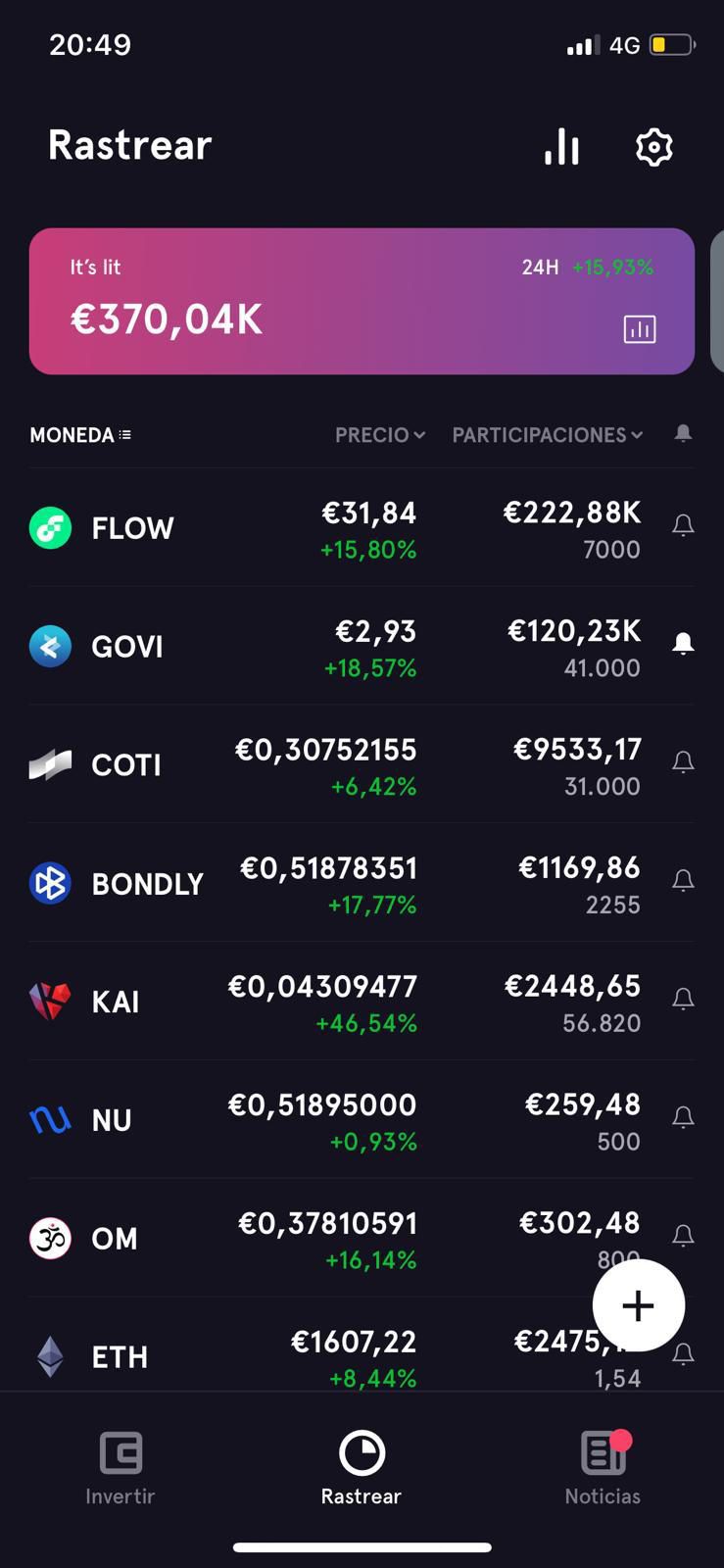View the KAI coin row
Image resolution: width=724 pixels, height=1568 pixels.
coord(294,1003)
